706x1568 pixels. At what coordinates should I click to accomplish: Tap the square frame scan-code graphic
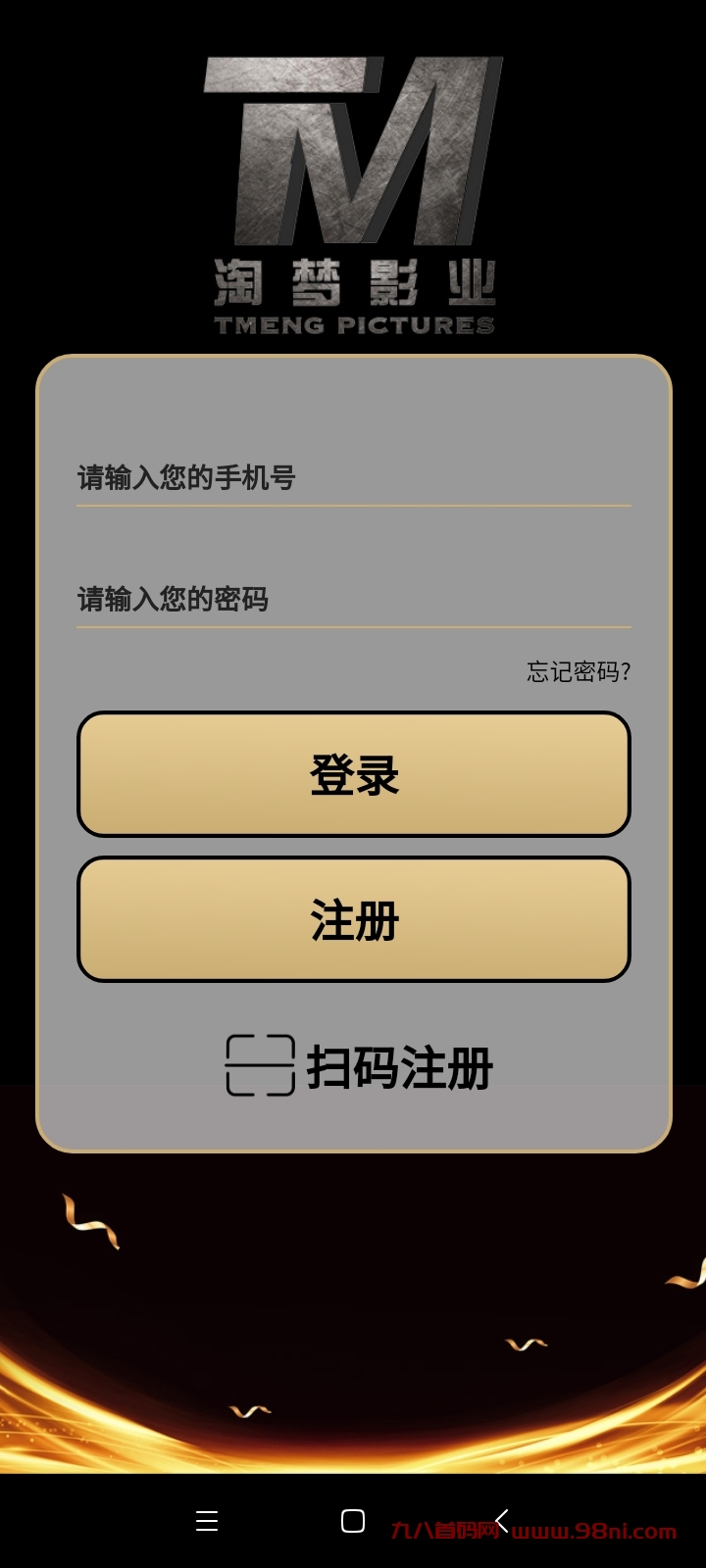click(x=261, y=1064)
